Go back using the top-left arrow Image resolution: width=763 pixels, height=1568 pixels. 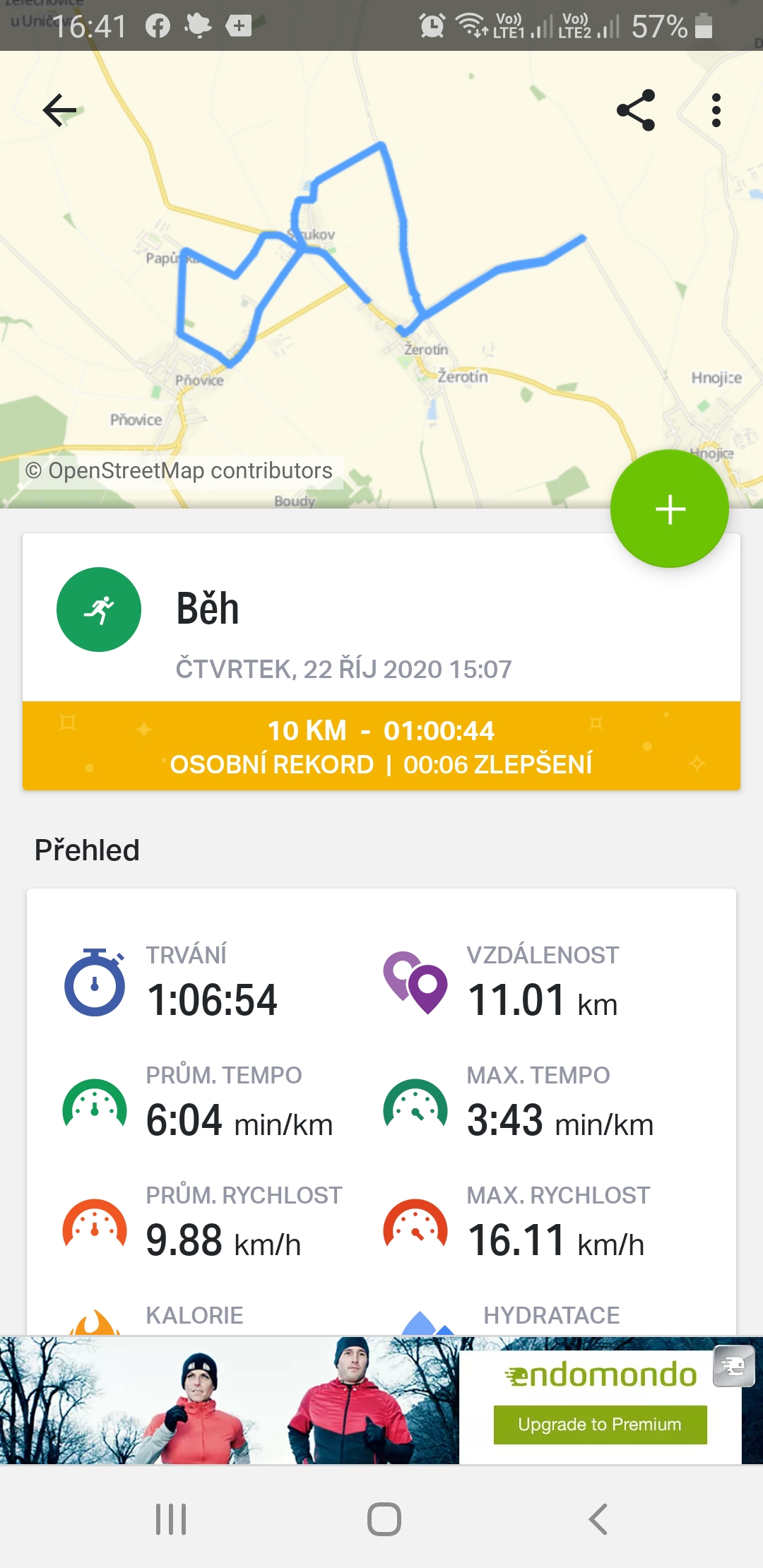pyautogui.click(x=59, y=110)
